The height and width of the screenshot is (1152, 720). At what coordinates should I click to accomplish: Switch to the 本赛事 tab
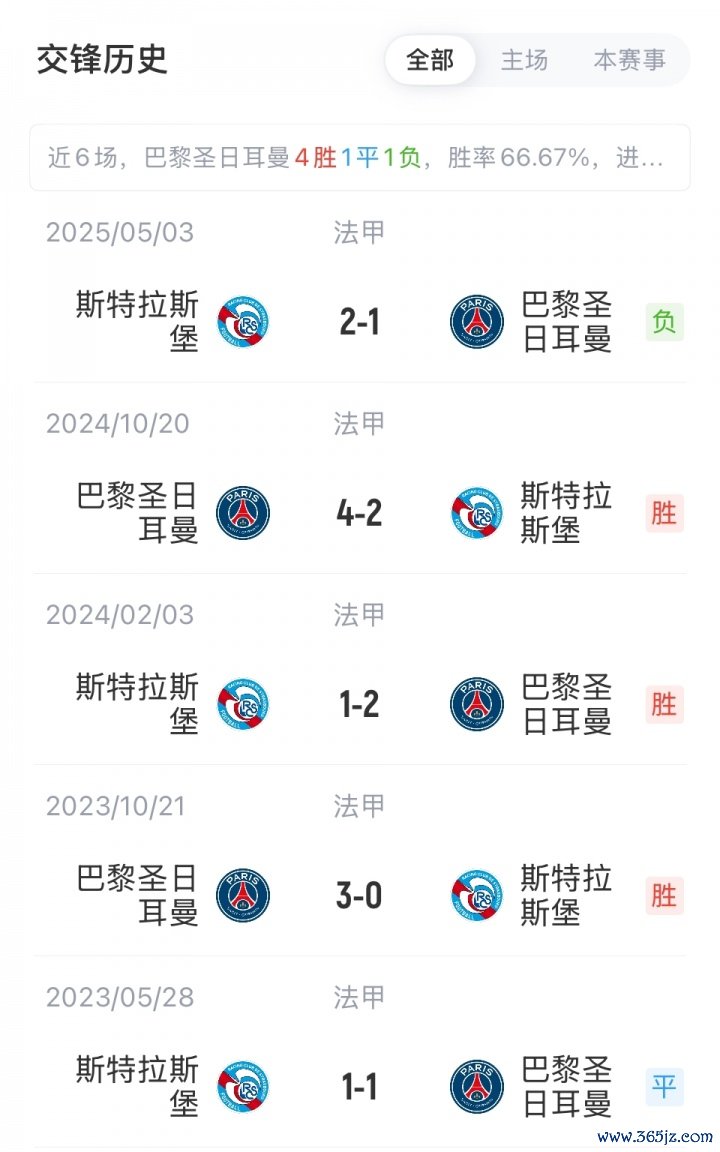pos(629,60)
